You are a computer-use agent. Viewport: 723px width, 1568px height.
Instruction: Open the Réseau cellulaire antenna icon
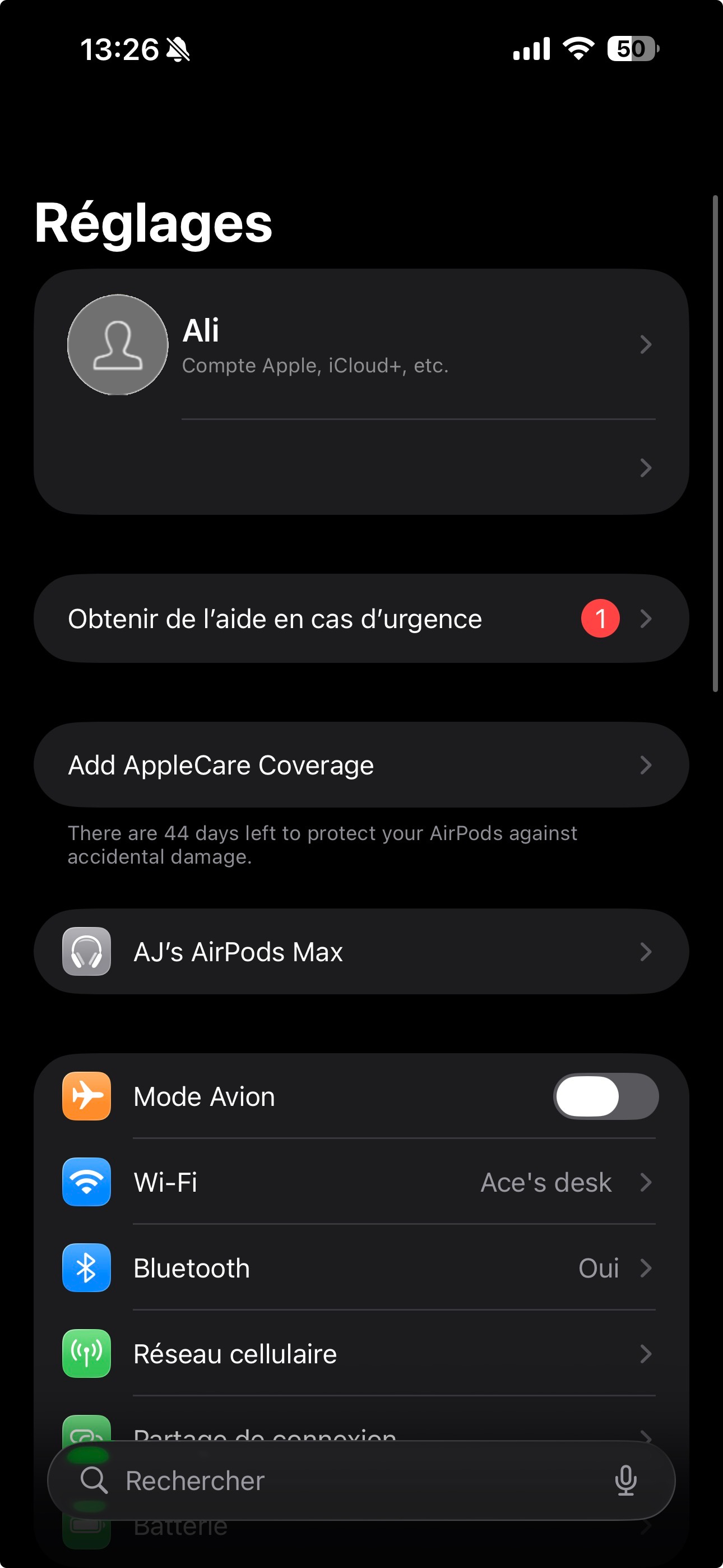pos(86,1354)
